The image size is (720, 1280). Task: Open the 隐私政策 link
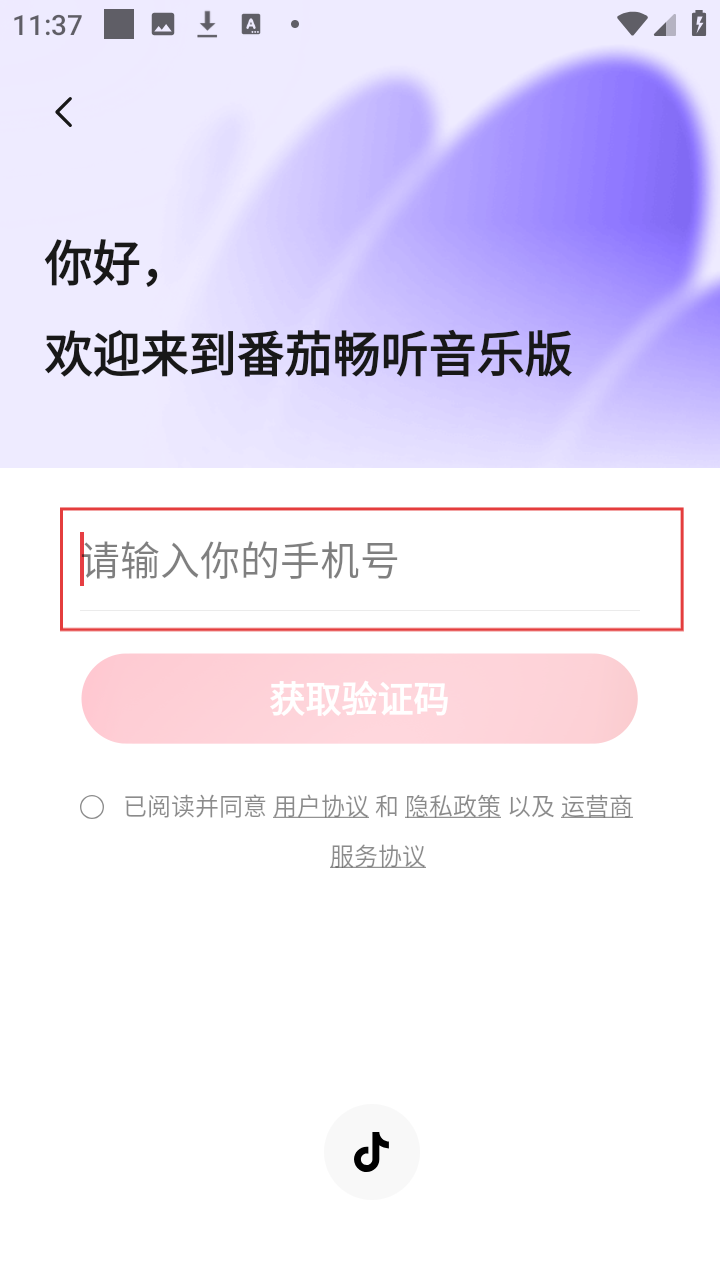(x=453, y=807)
